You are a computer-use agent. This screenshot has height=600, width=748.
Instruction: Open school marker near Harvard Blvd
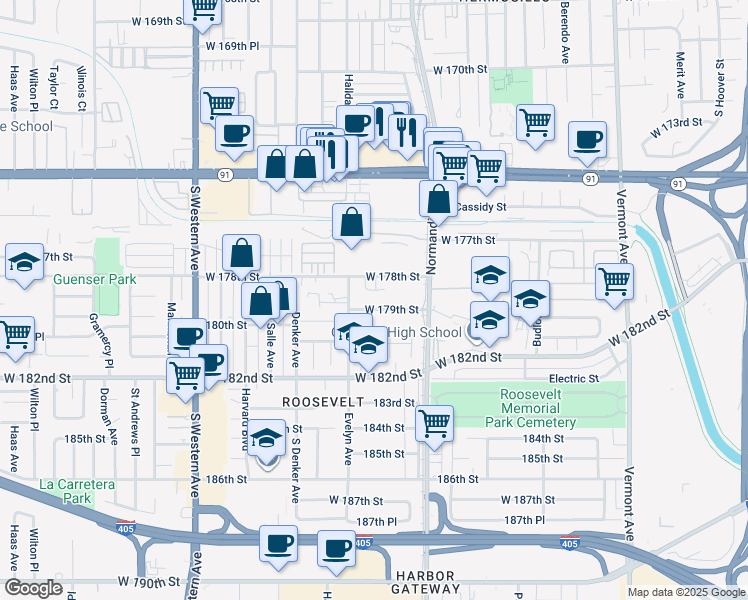pos(266,439)
